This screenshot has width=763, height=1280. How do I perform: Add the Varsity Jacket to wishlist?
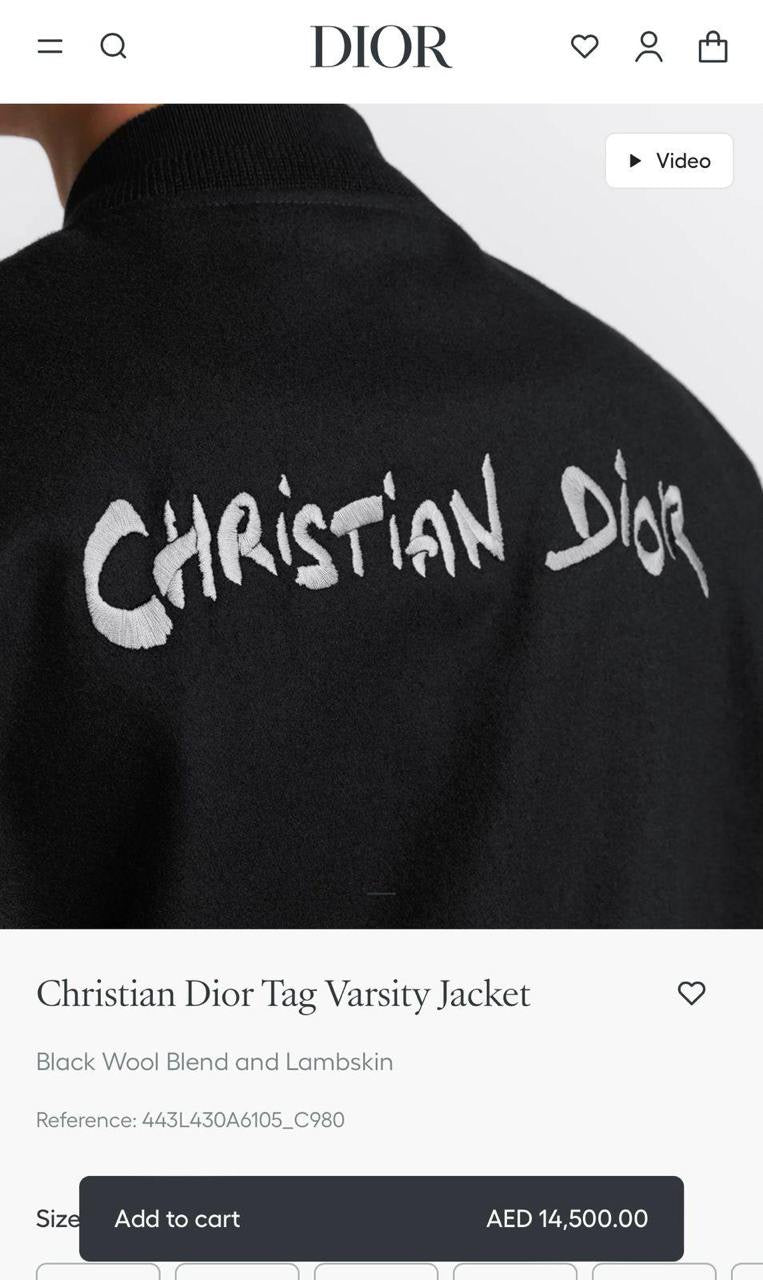(691, 993)
